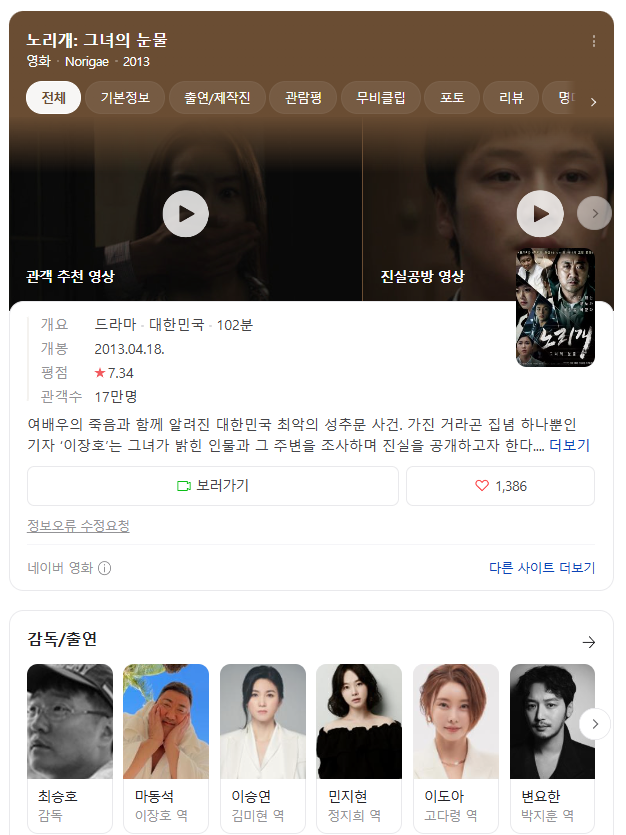Select the 관람평 tab

tap(303, 99)
